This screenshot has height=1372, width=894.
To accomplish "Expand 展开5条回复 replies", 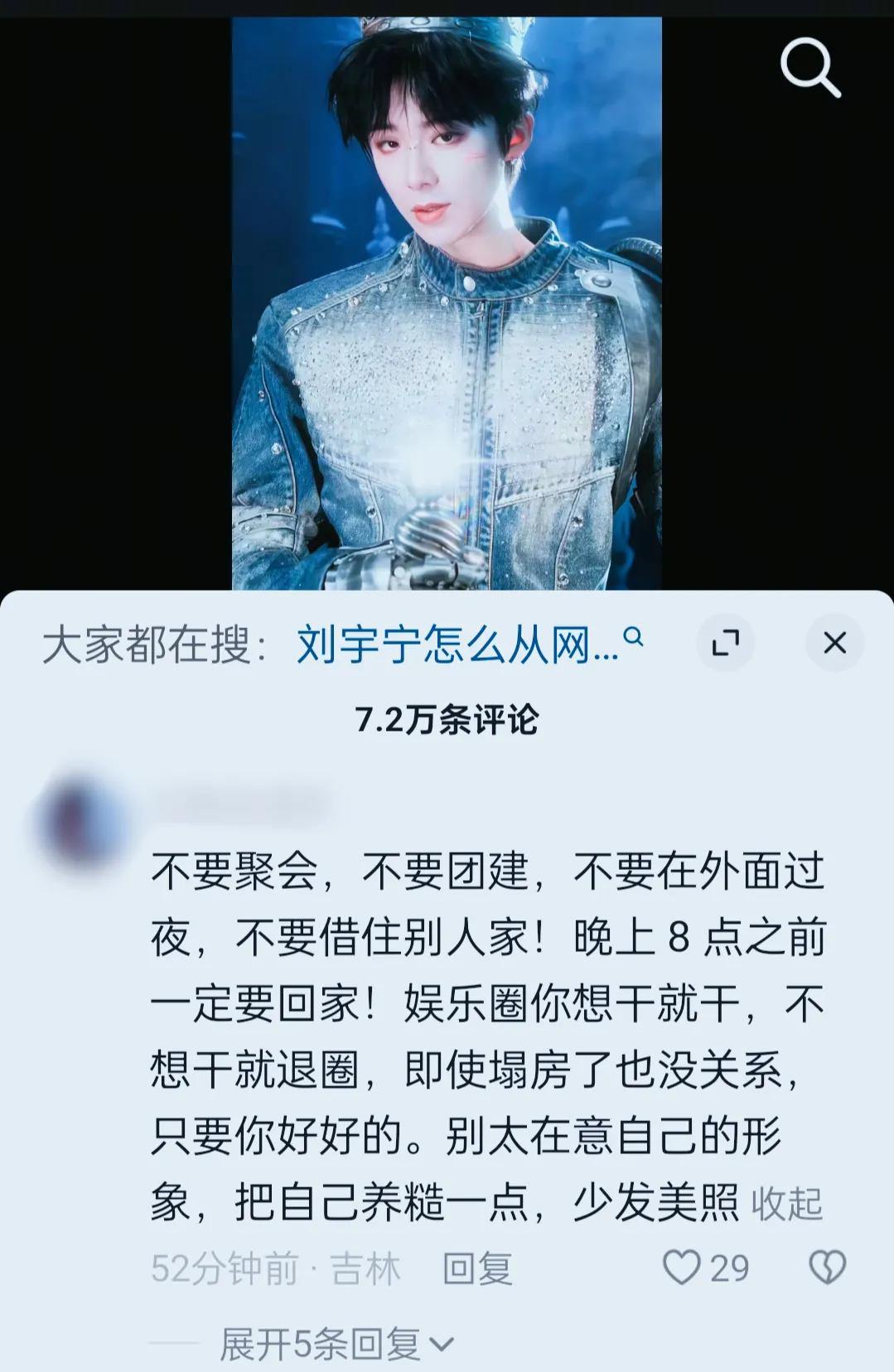I will [336, 1344].
